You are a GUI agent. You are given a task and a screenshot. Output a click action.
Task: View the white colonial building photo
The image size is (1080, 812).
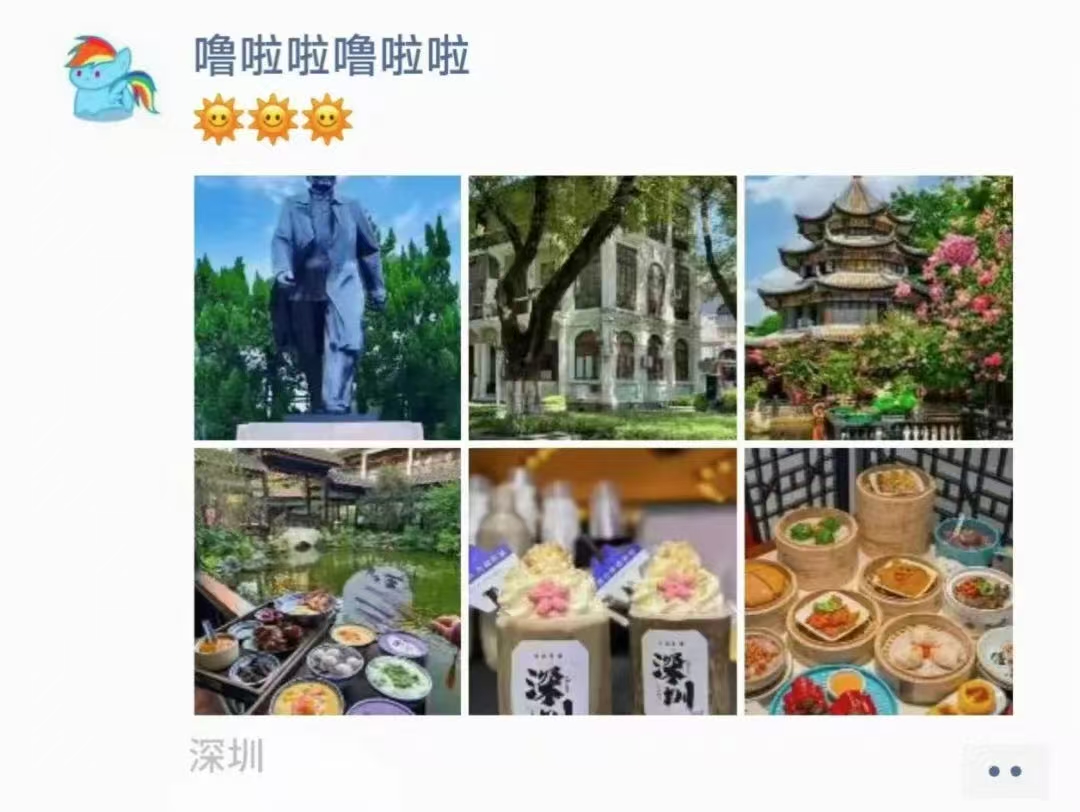(x=603, y=307)
